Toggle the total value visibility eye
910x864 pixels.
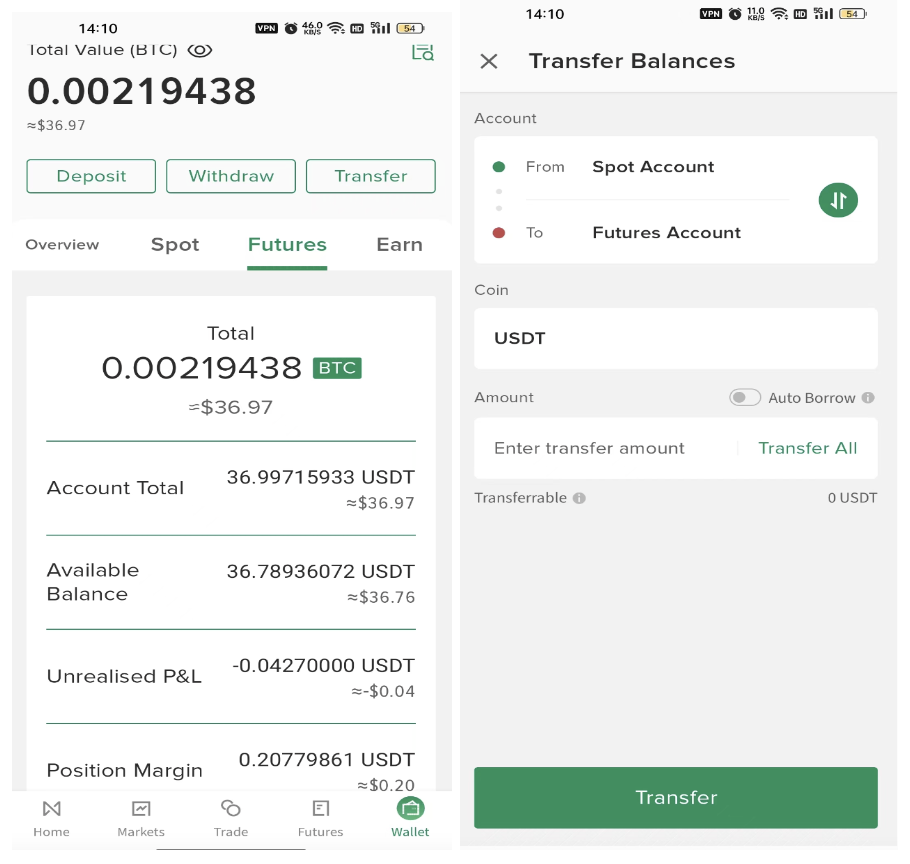point(200,50)
